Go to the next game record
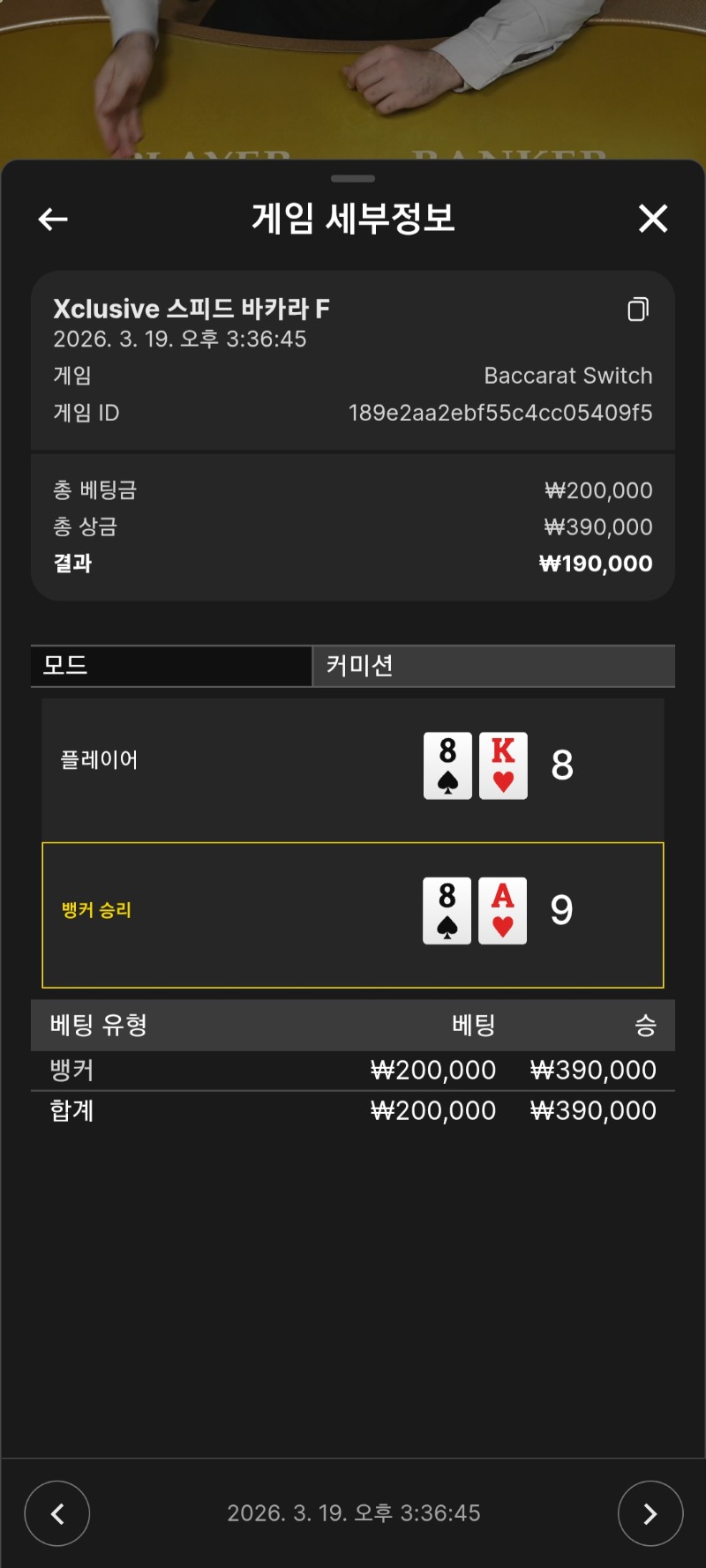Viewport: 706px width, 1568px height. tap(650, 1513)
